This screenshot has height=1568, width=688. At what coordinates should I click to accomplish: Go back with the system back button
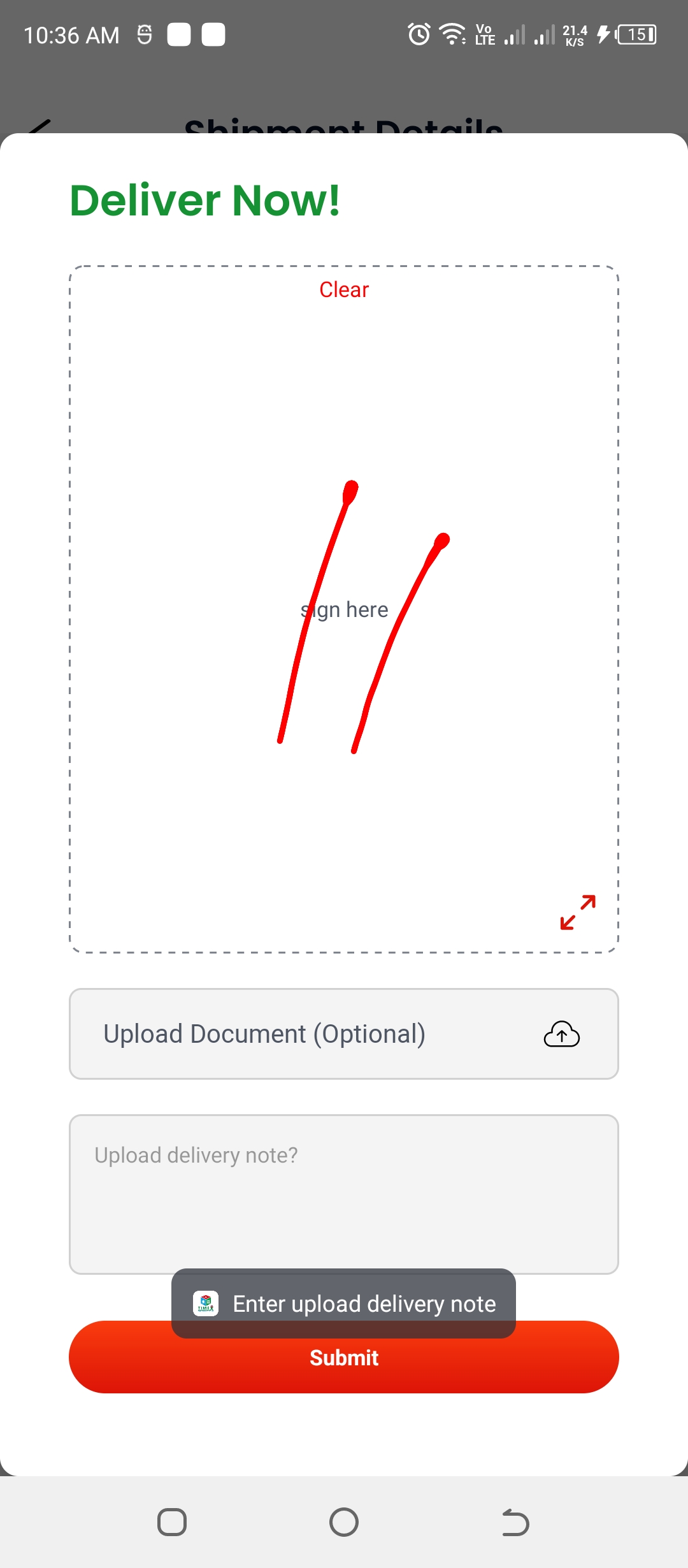click(x=515, y=1523)
